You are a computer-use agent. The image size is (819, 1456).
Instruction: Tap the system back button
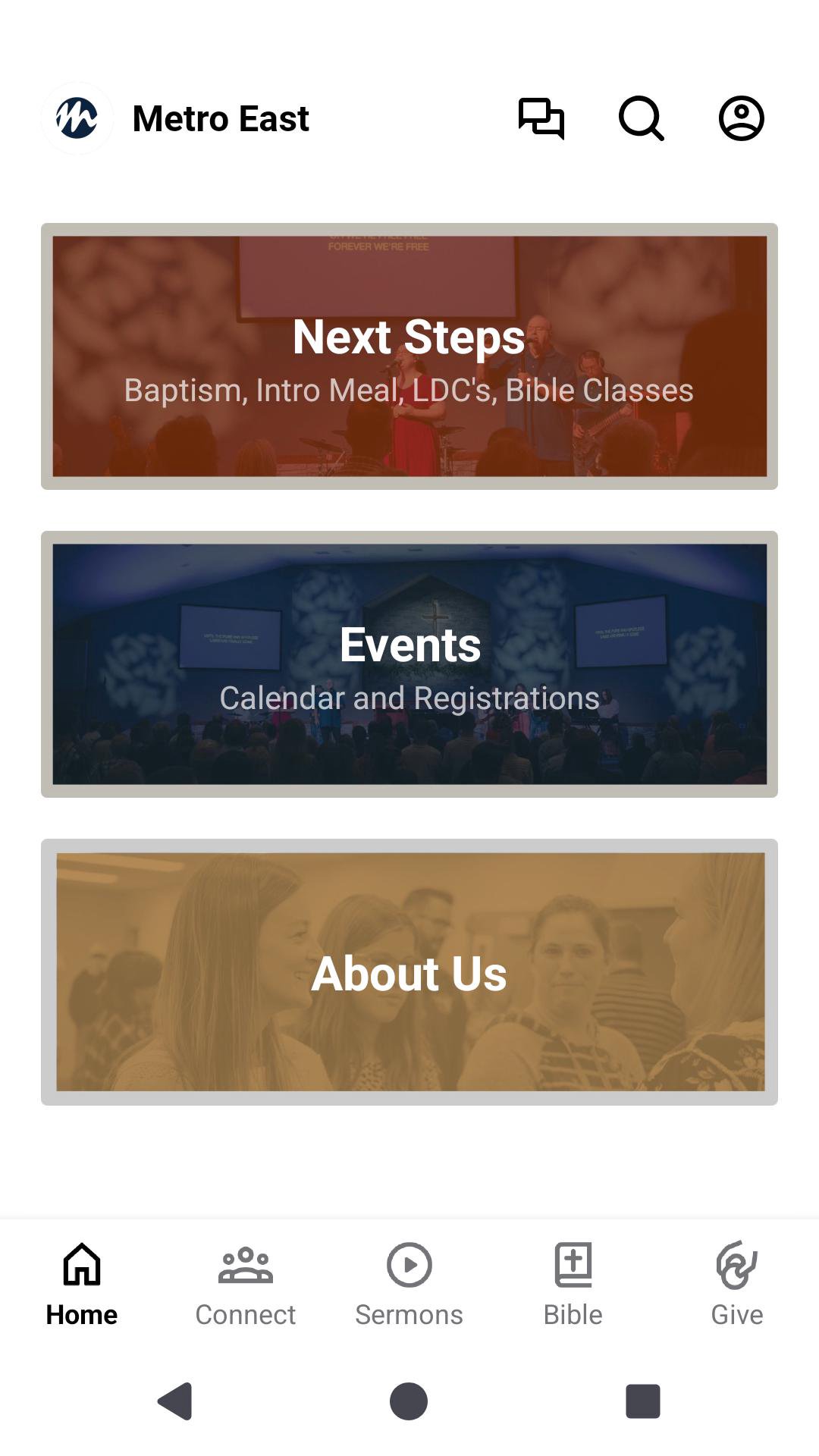(x=175, y=1401)
